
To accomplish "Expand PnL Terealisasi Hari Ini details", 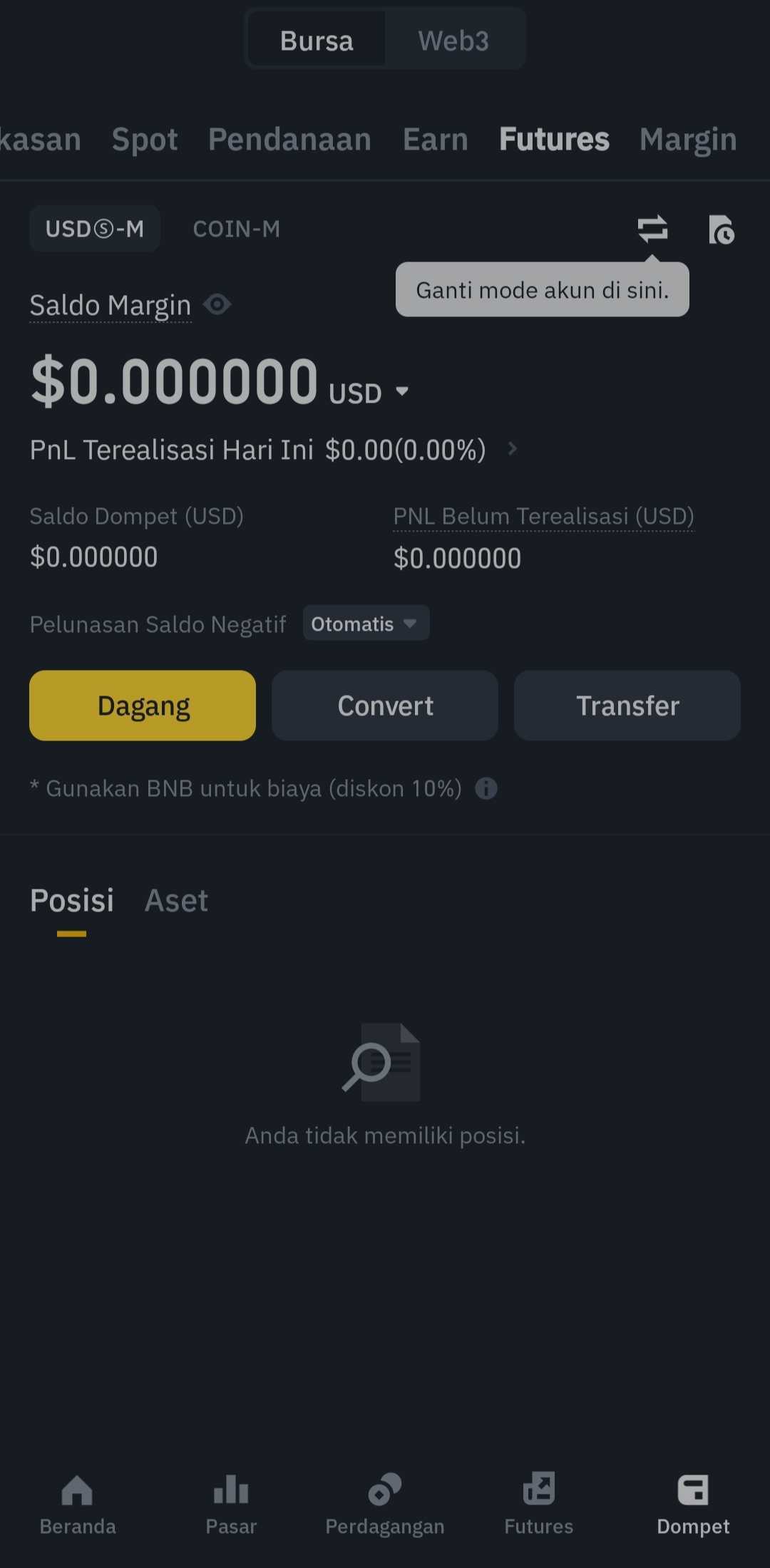I will (512, 449).
